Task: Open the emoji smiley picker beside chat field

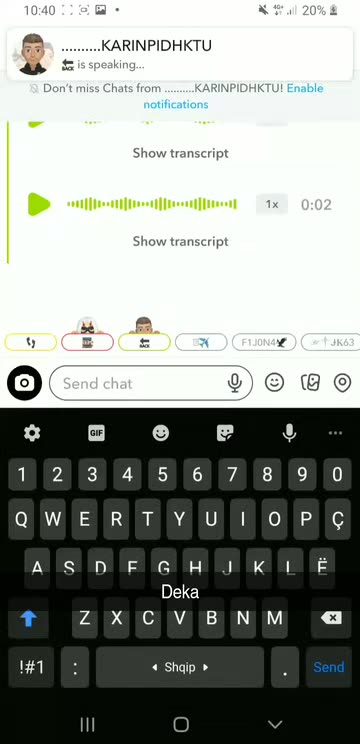Action: tap(274, 382)
